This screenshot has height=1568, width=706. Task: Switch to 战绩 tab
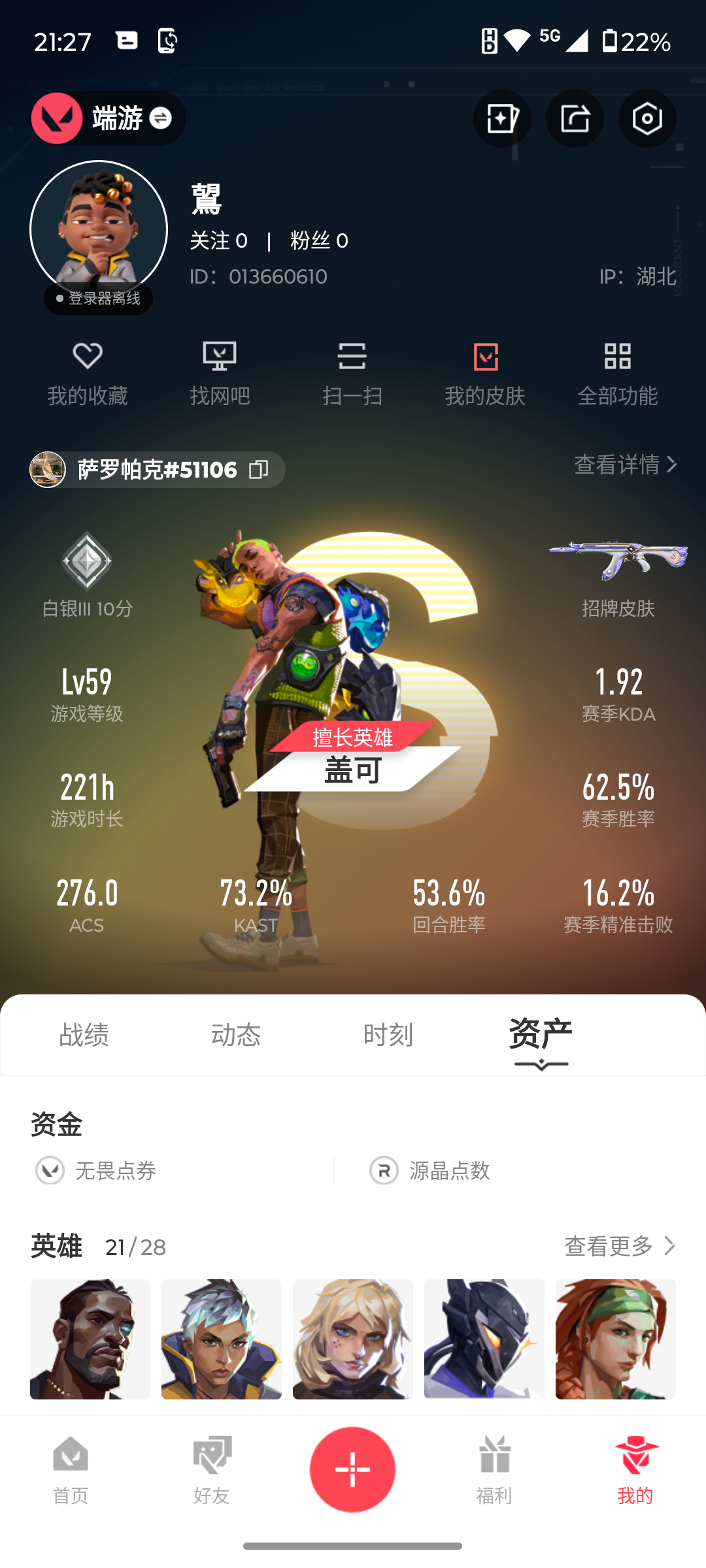[84, 1035]
